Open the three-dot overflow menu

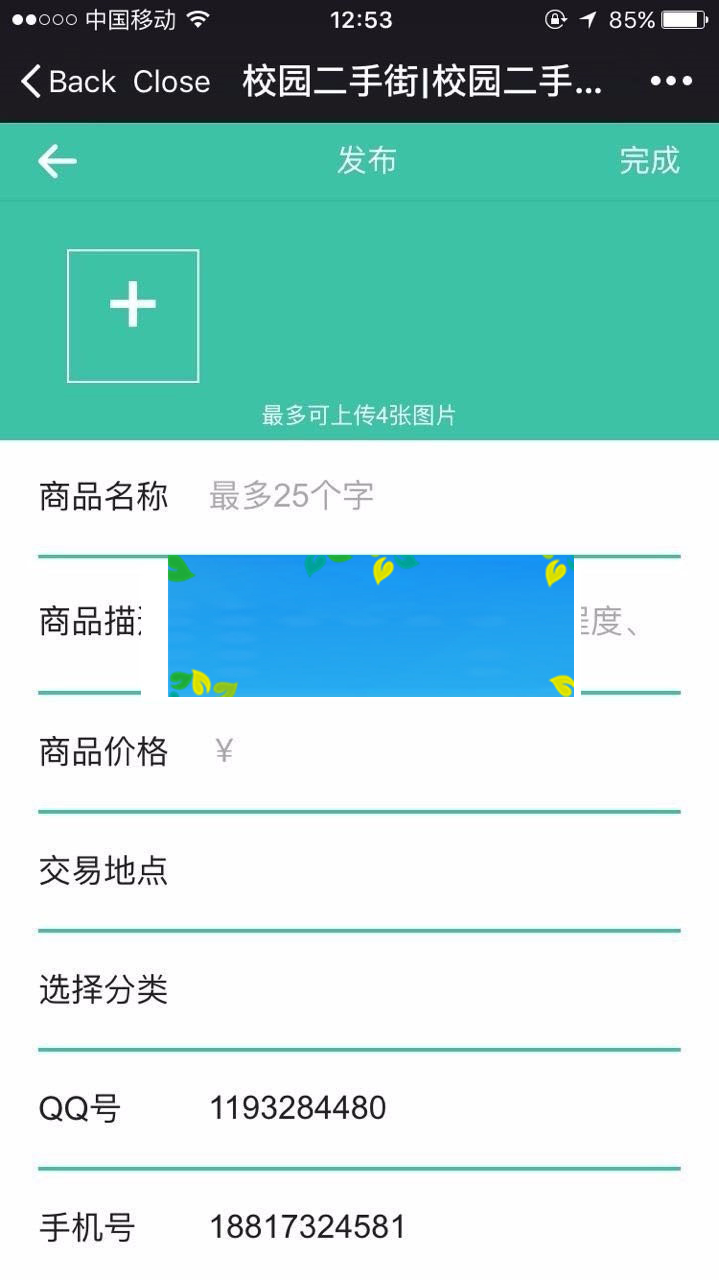[671, 82]
